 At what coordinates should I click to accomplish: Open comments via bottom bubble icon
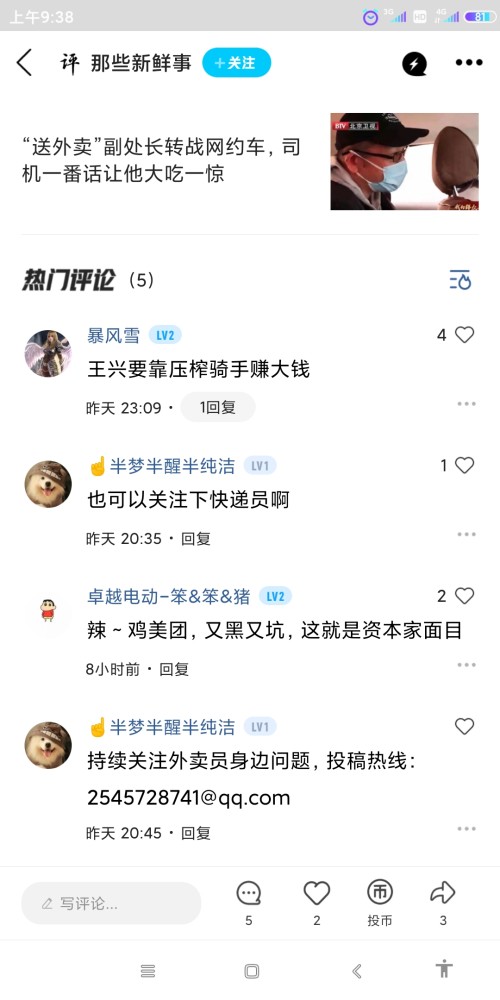249,902
